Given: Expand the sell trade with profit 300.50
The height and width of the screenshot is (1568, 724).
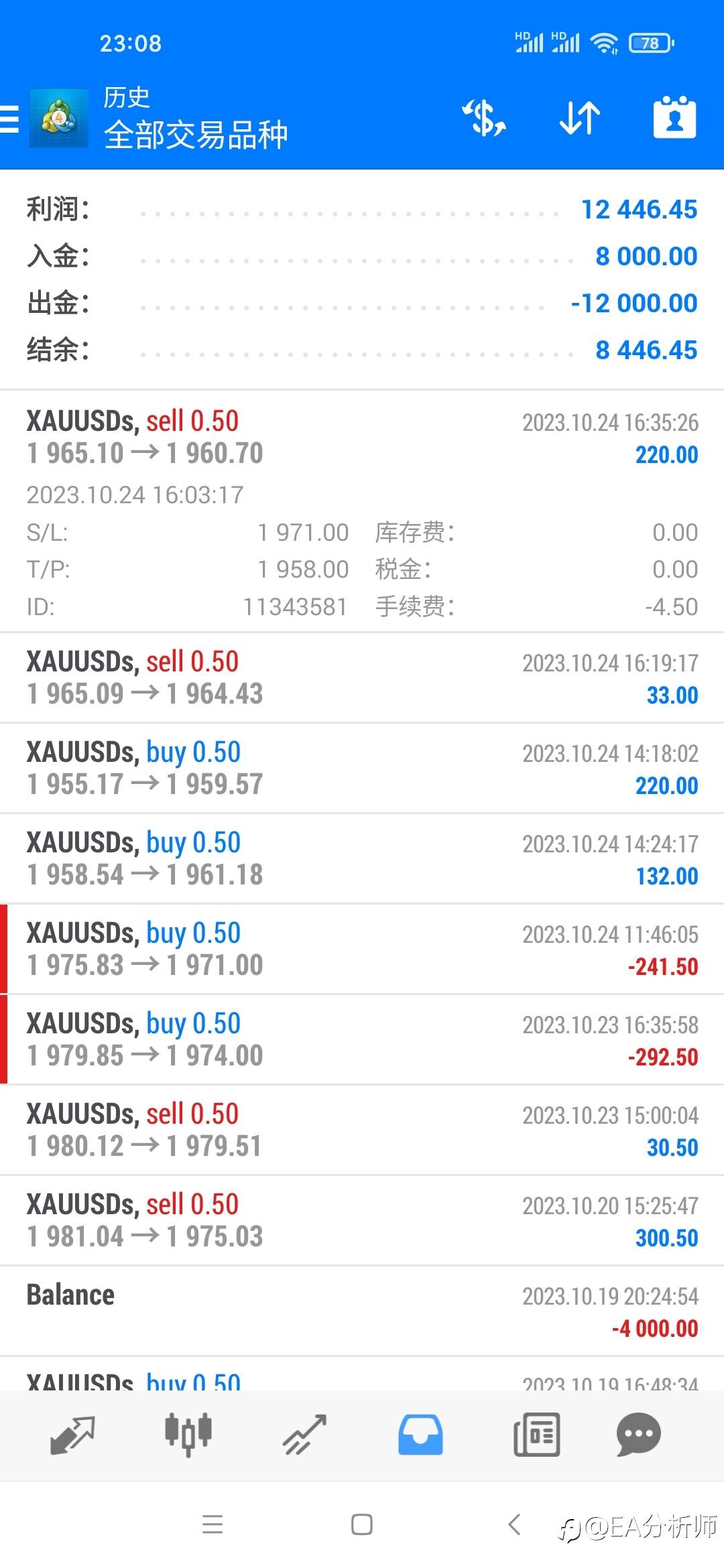Looking at the screenshot, I should [362, 1220].
